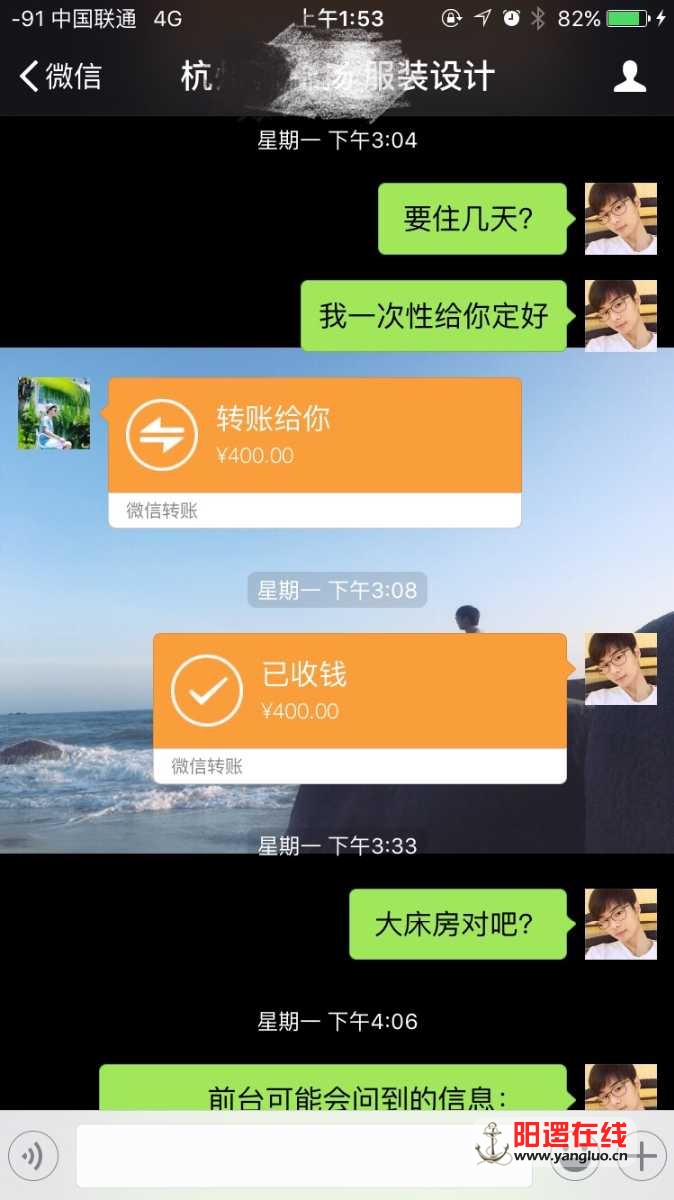Tap my avatar next to 要住几天?

620,219
